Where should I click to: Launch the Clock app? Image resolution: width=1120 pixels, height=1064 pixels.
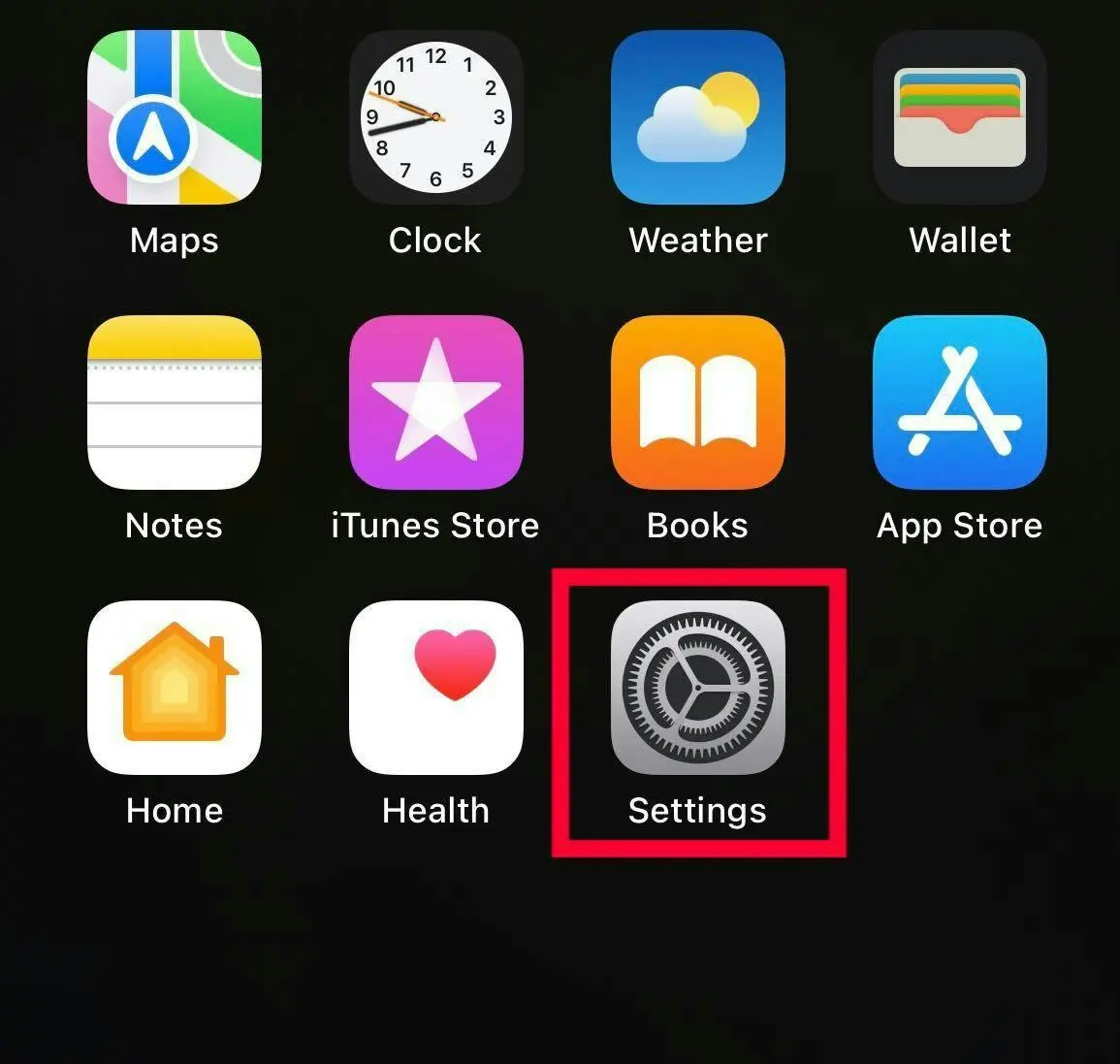click(435, 117)
